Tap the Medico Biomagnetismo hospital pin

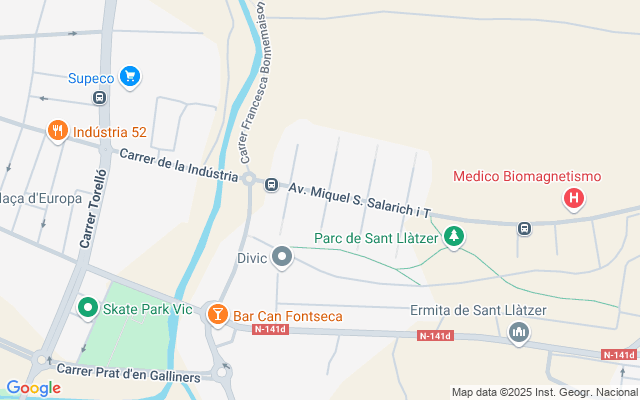(574, 199)
